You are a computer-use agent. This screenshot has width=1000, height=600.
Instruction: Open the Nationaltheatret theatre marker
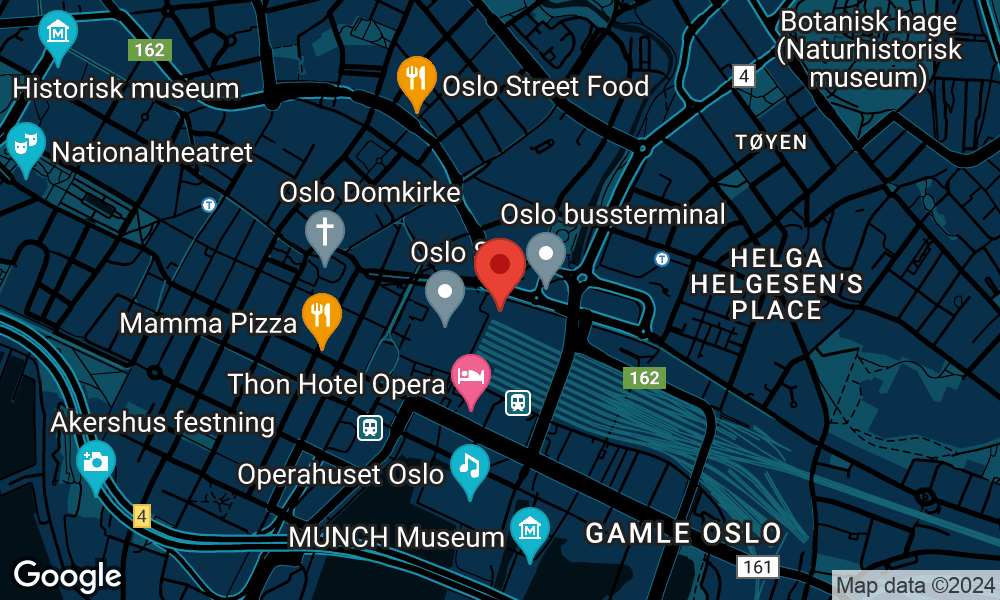(25, 145)
